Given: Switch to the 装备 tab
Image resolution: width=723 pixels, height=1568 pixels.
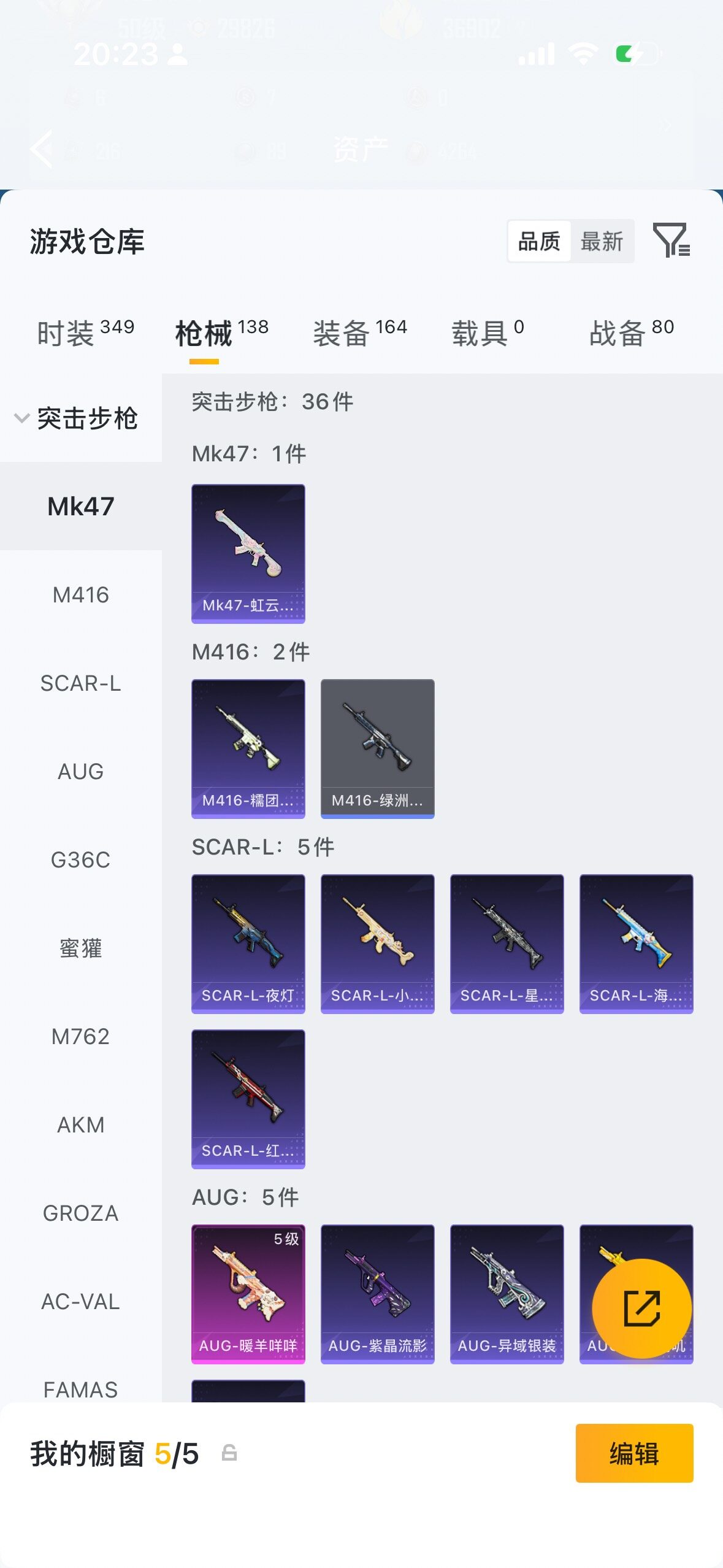Looking at the screenshot, I should [360, 332].
